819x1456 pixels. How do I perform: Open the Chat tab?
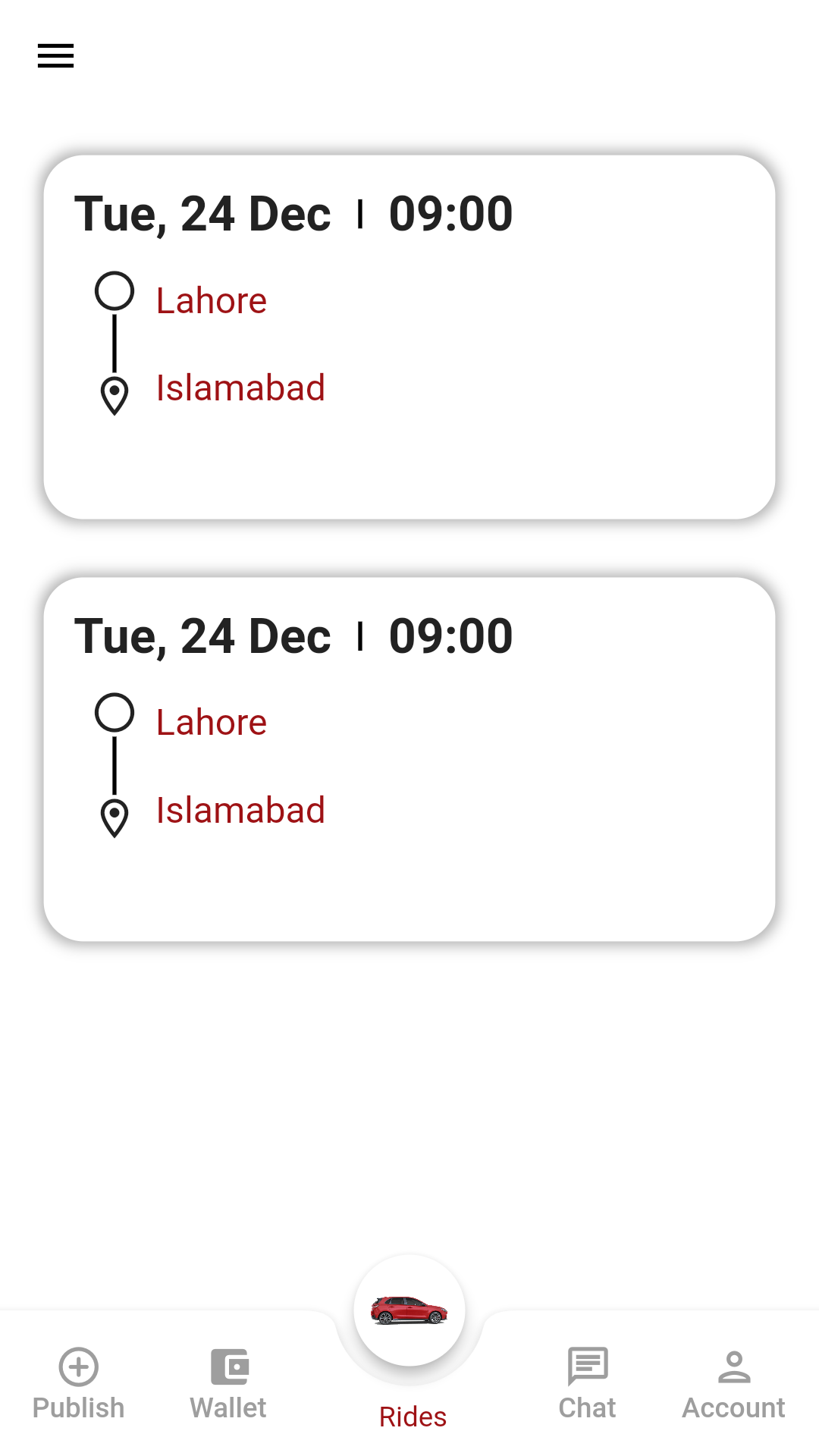pos(588,1383)
